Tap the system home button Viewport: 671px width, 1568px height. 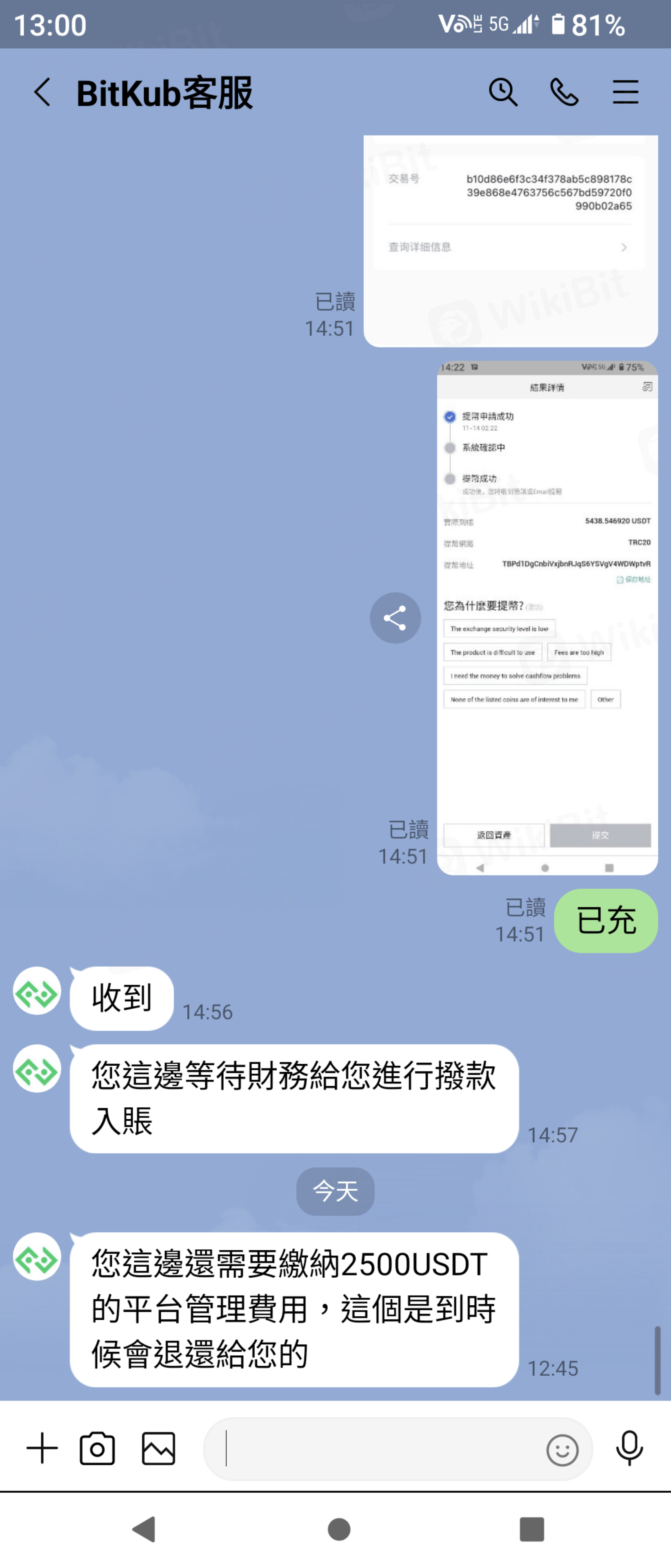[x=339, y=1529]
